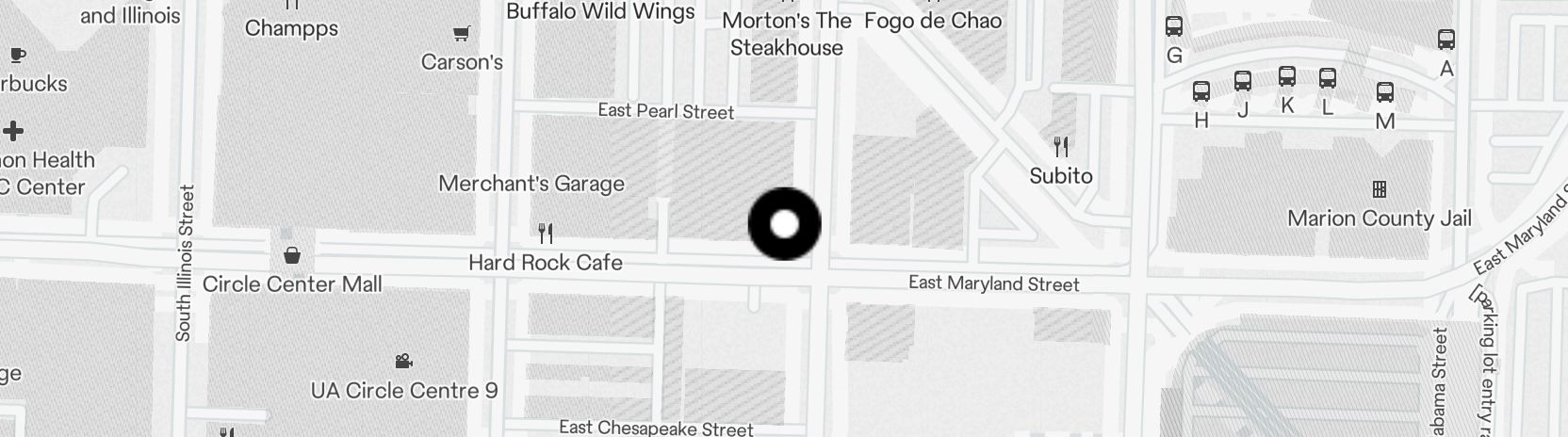Select bus stop A marker

coord(1446,40)
